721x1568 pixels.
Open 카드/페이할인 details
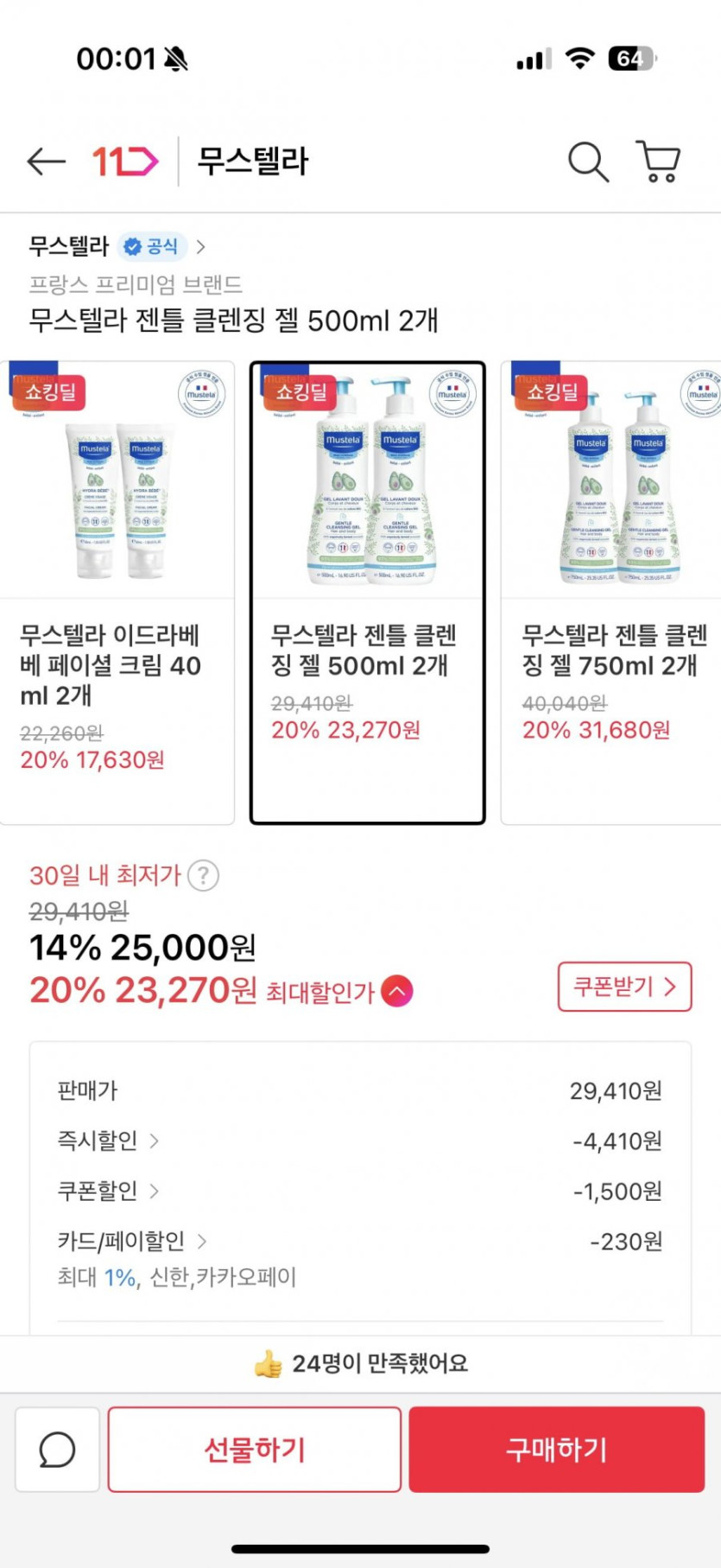pos(131,1241)
